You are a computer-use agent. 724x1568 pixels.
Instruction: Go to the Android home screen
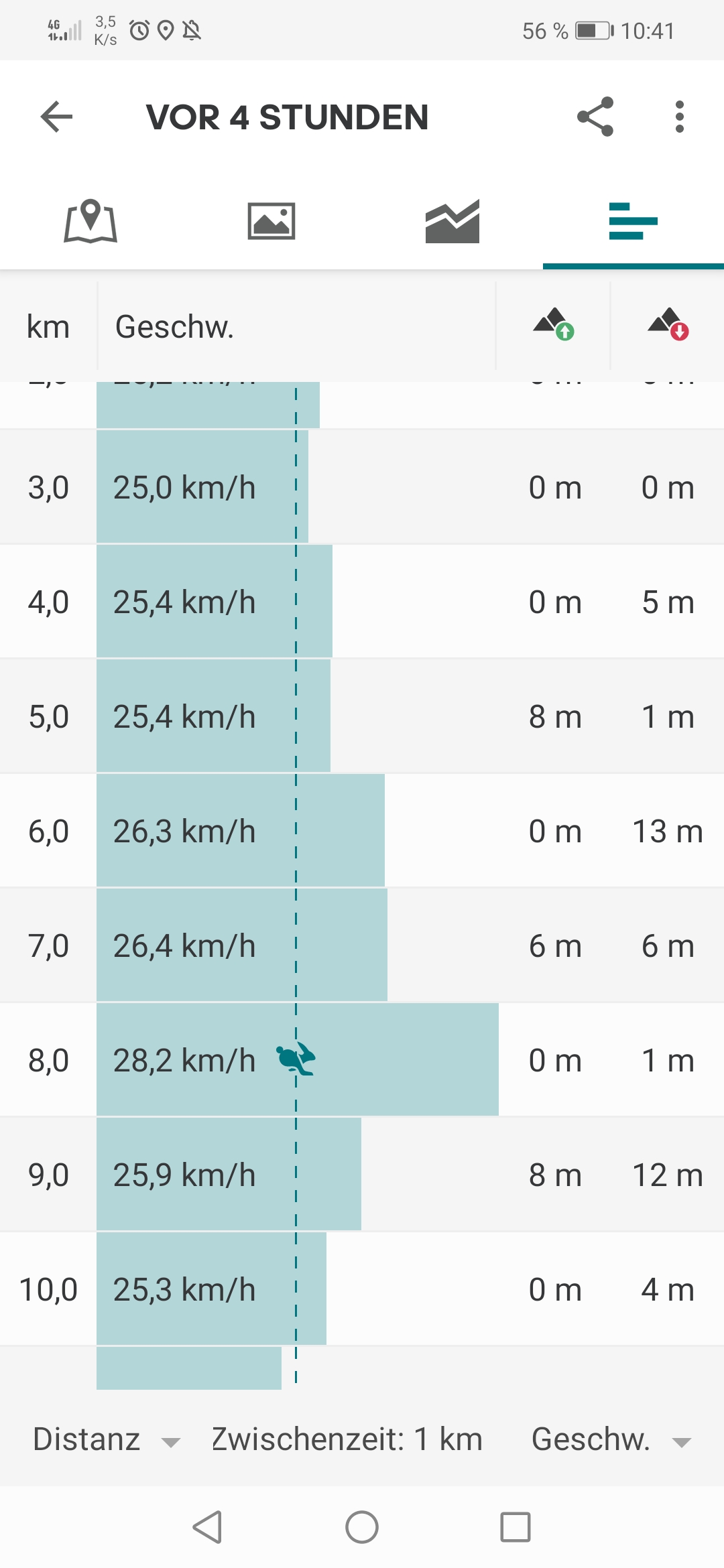tap(362, 1528)
